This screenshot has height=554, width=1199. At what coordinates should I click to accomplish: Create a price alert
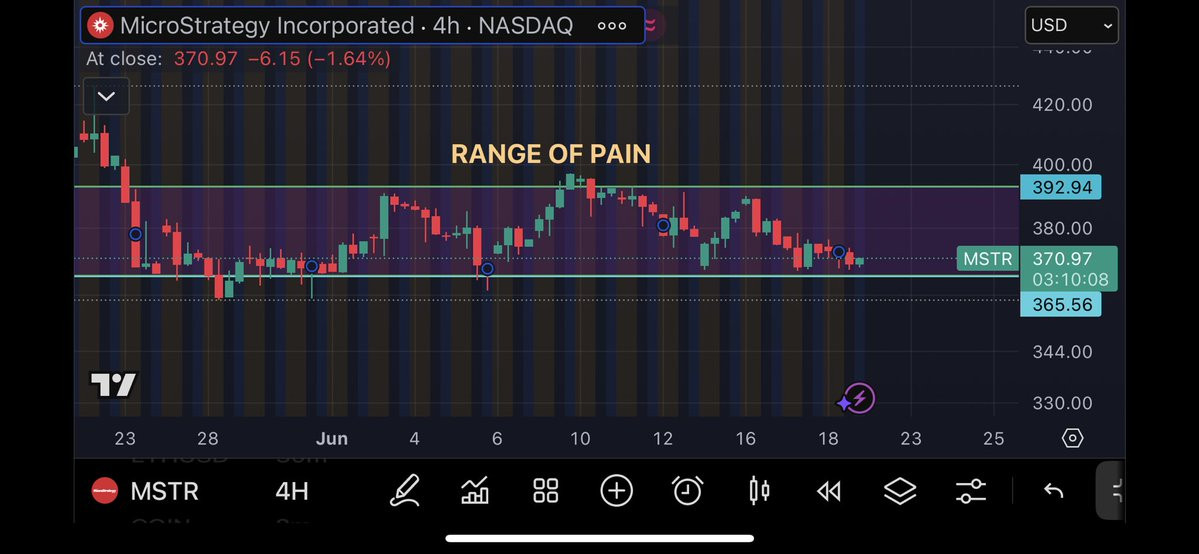[687, 490]
